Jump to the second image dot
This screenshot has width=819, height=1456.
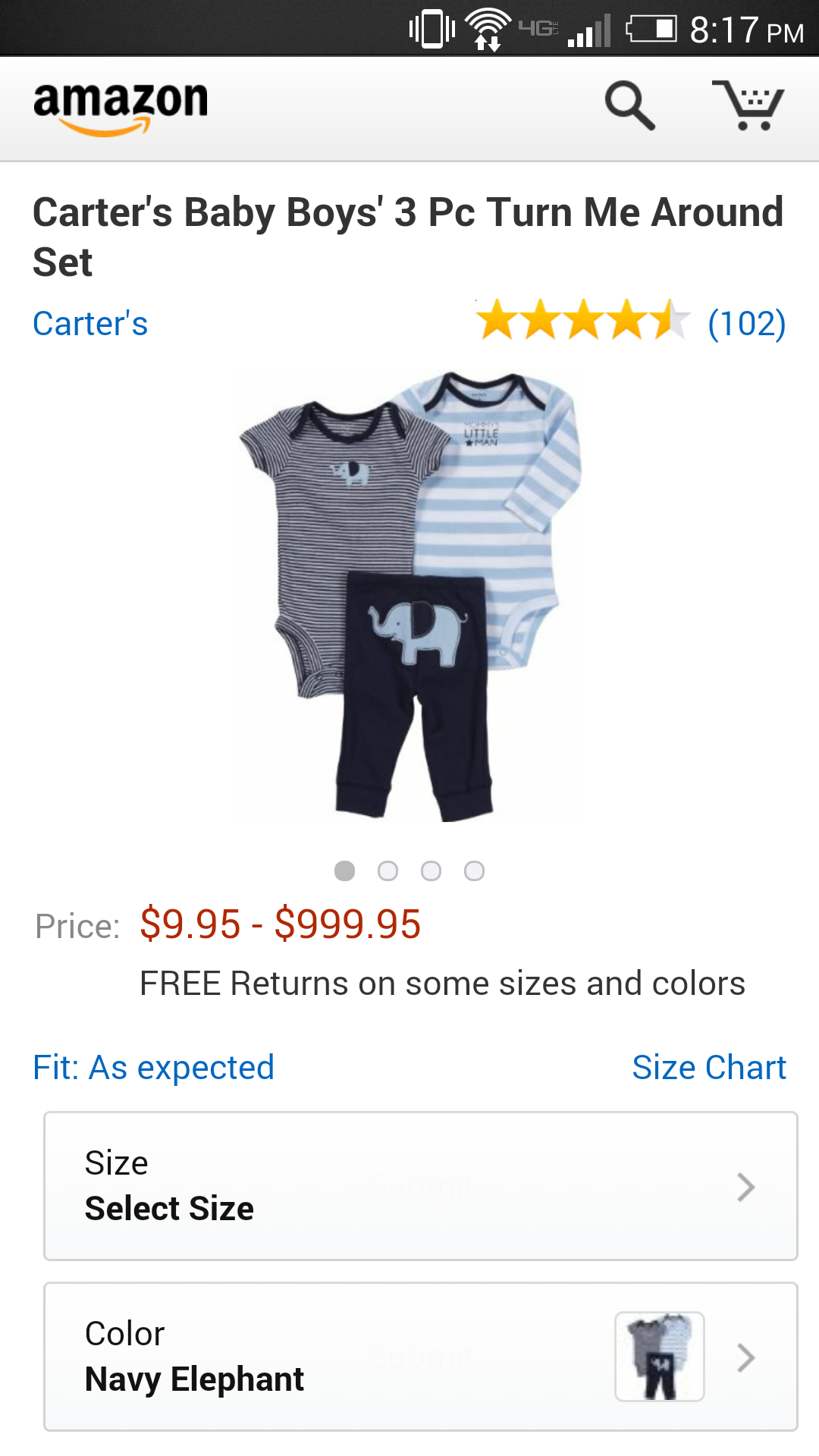pyautogui.click(x=388, y=871)
